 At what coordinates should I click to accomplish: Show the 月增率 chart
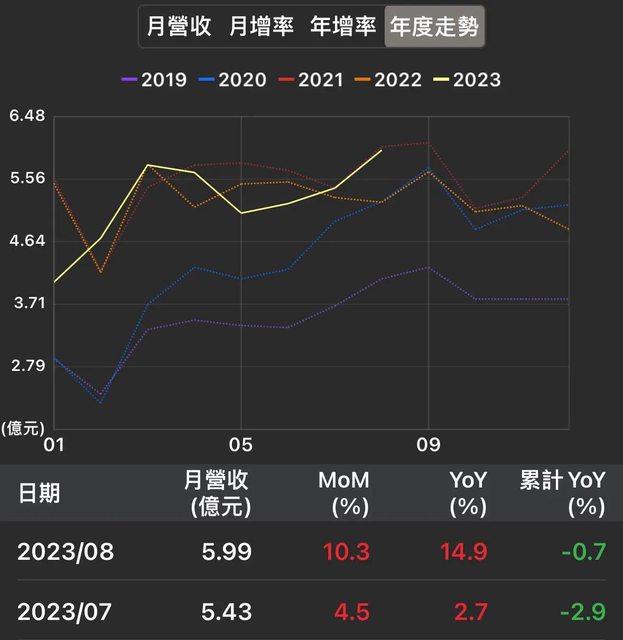(261, 27)
